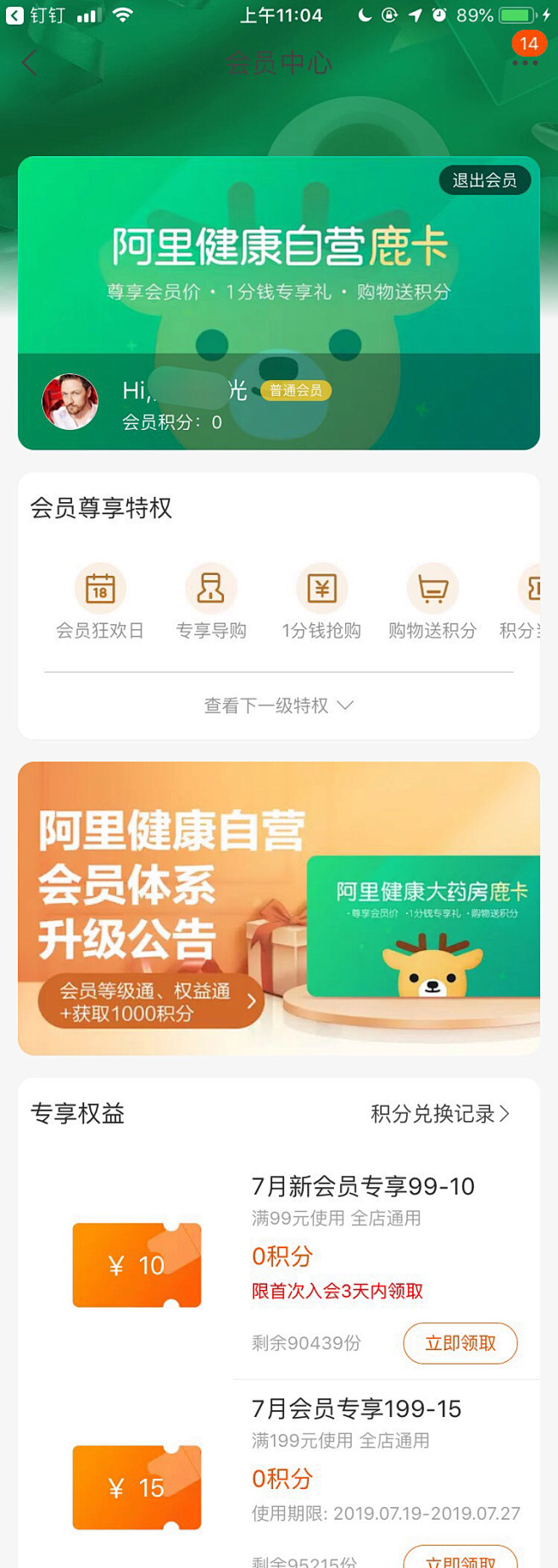The width and height of the screenshot is (558, 1568).
Task: Expand 查看下一级特权
Action: click(278, 706)
